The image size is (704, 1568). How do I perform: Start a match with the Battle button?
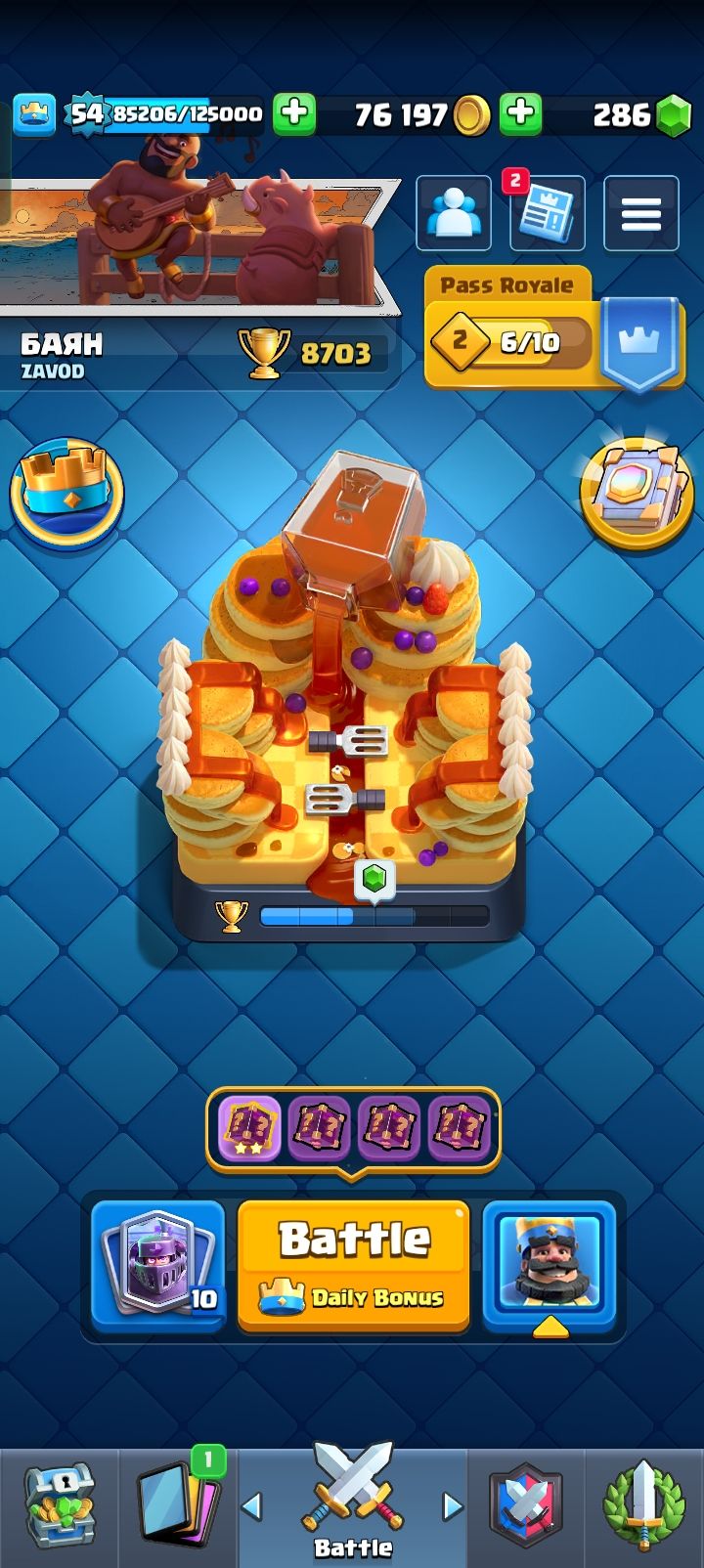coord(353,1263)
